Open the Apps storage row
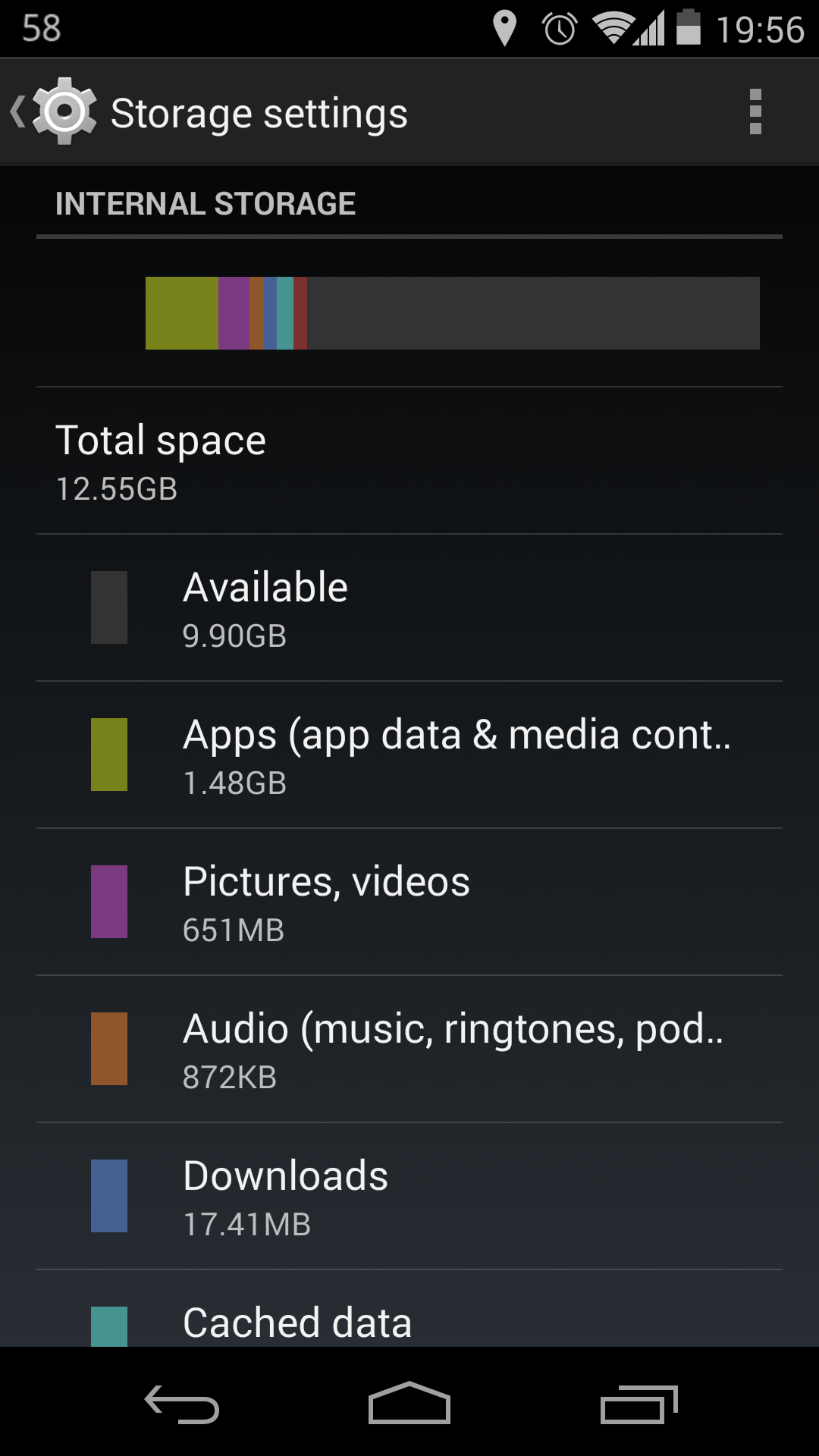819x1456 pixels. point(409,755)
